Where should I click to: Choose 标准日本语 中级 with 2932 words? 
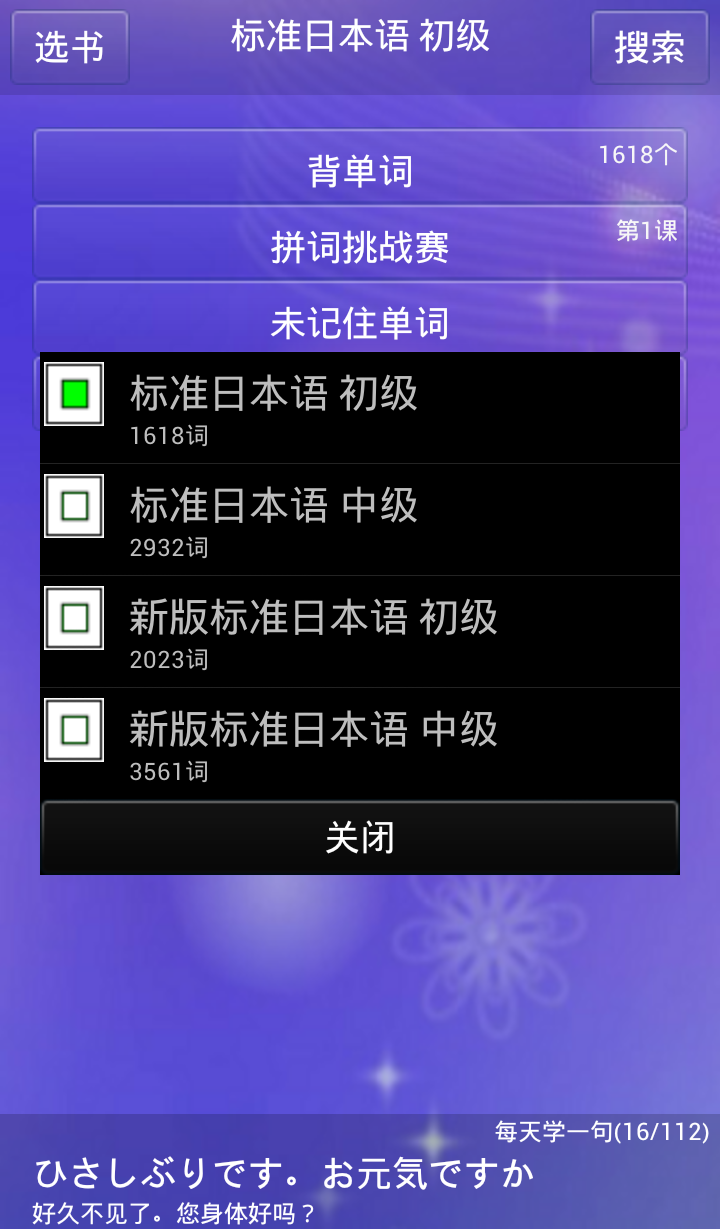coord(360,519)
